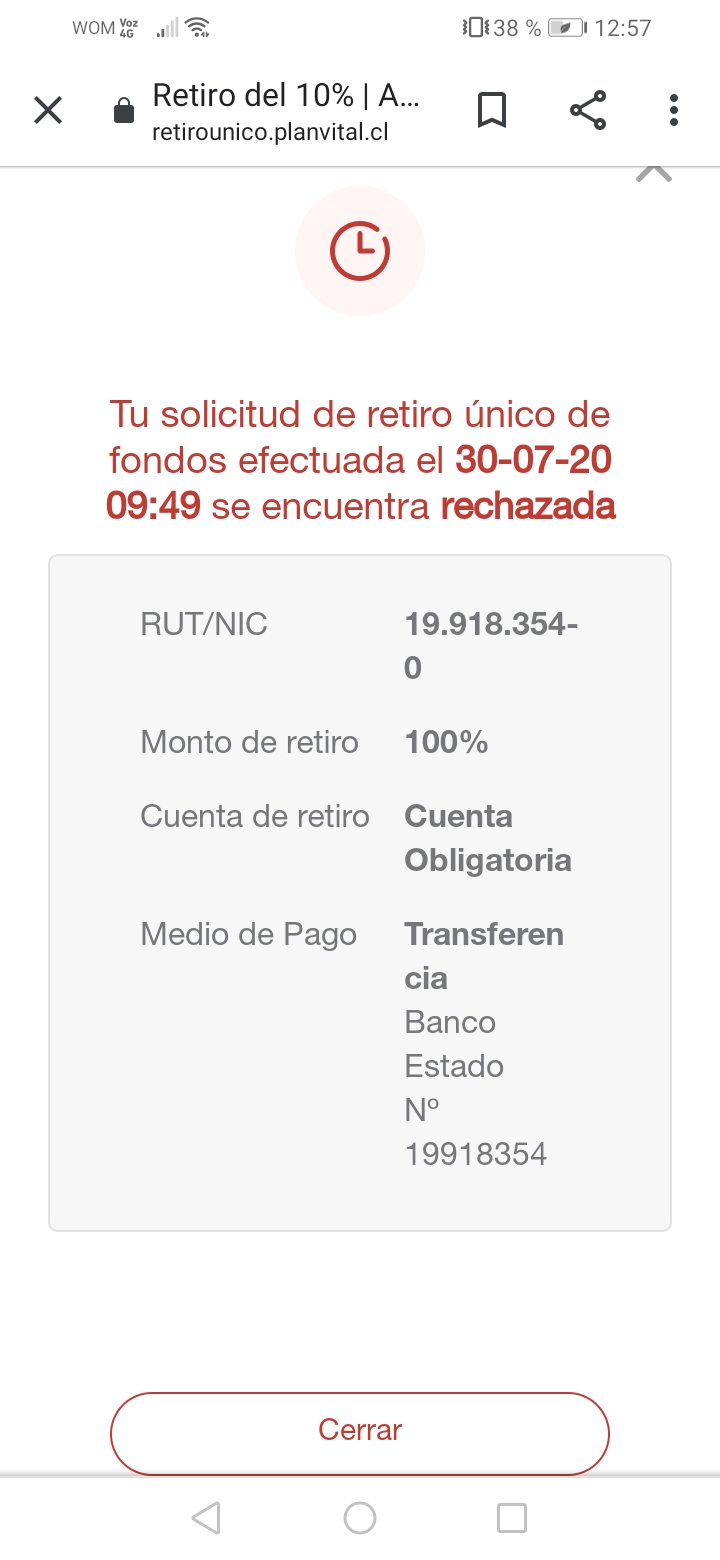
Task: View site security info via lock icon
Action: coord(124,110)
